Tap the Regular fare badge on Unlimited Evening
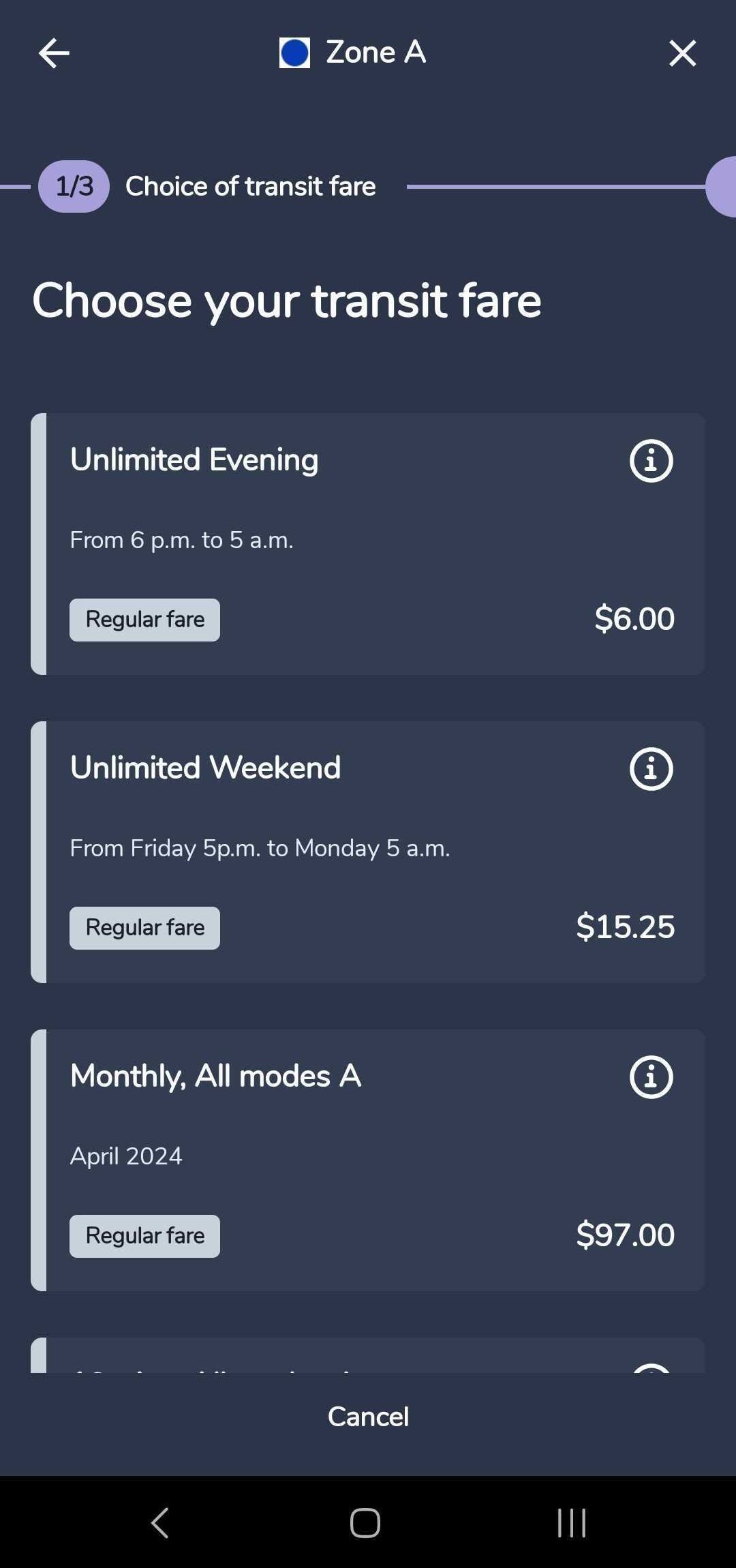Image resolution: width=736 pixels, height=1568 pixels. pyautogui.click(x=144, y=619)
